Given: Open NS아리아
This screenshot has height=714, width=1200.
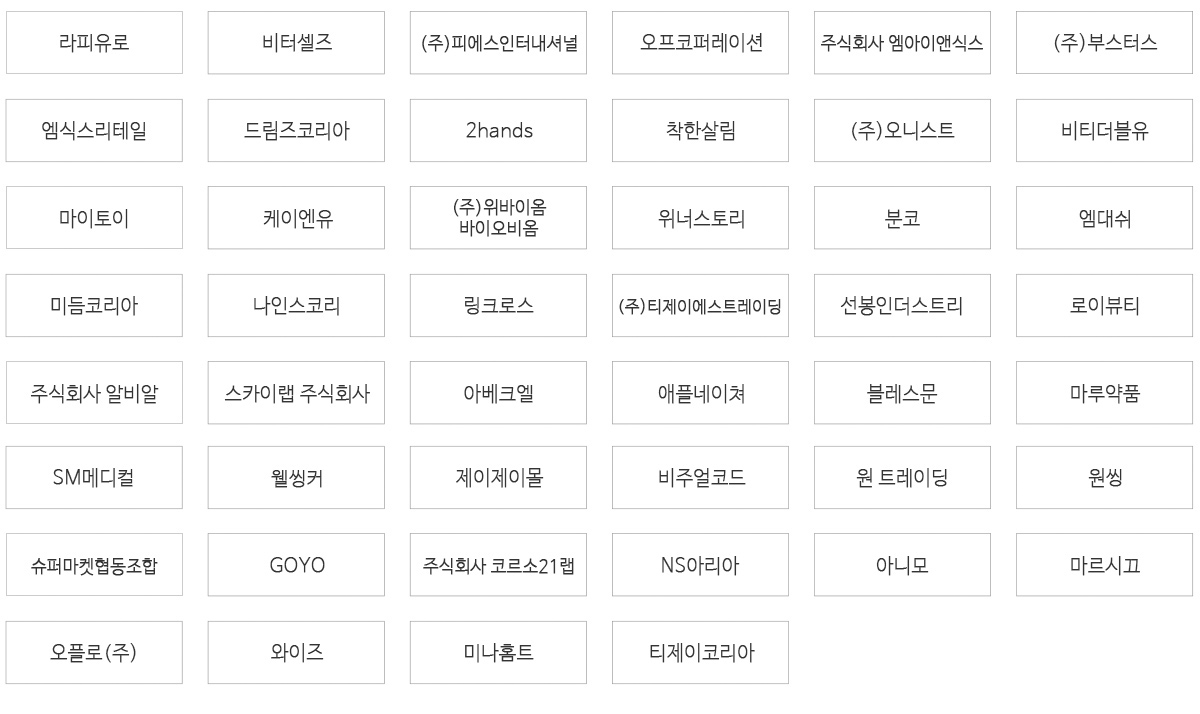Looking at the screenshot, I should click(700, 565).
